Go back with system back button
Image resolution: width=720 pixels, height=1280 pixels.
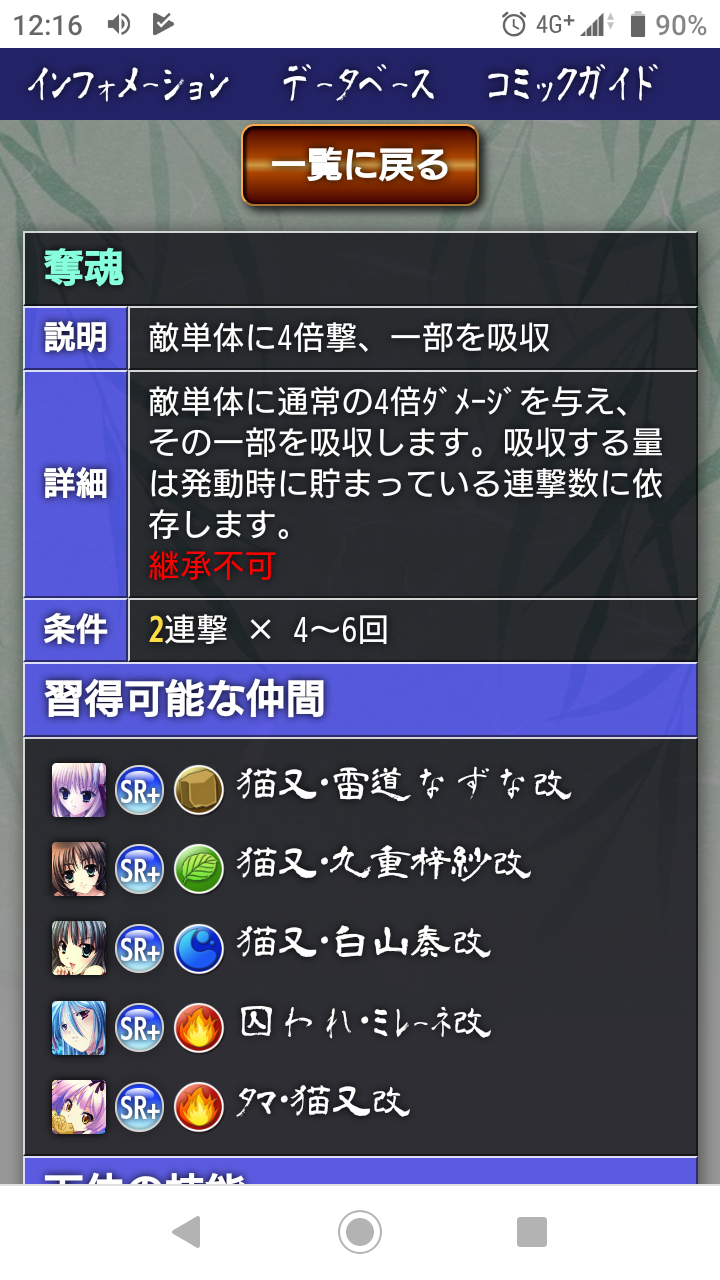pyautogui.click(x=186, y=1232)
